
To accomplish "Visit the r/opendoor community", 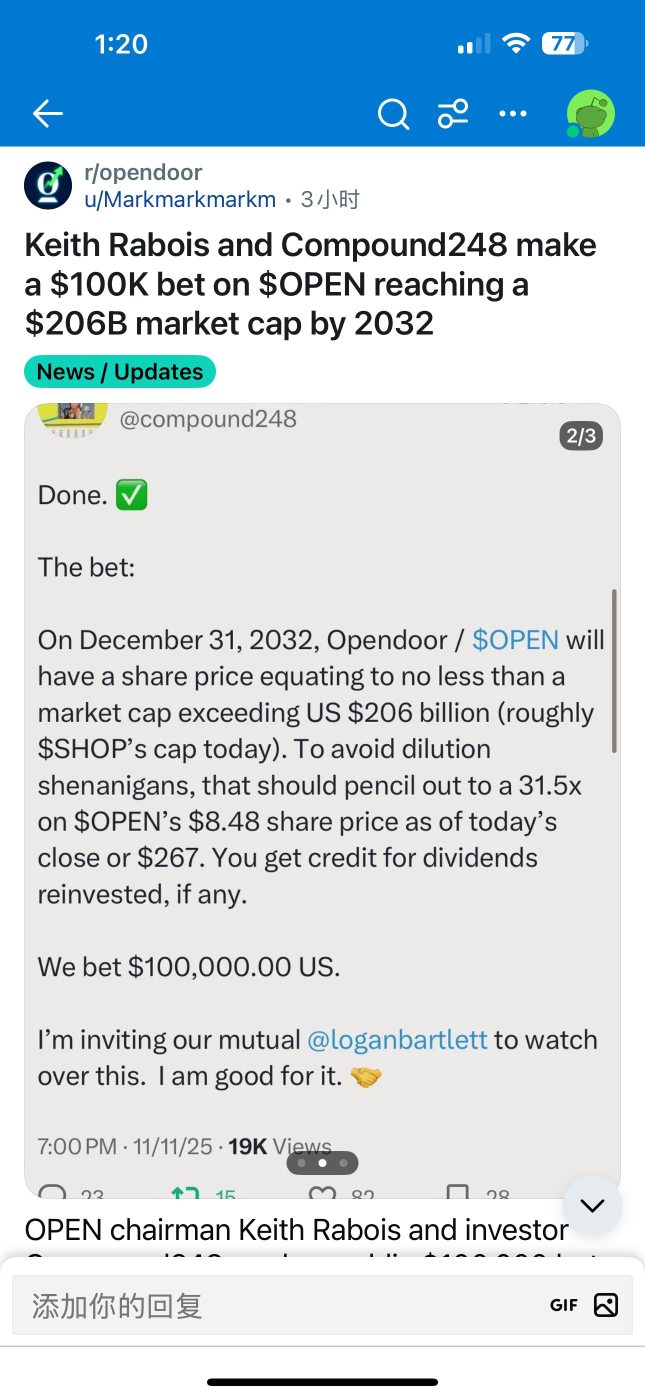I will [143, 173].
